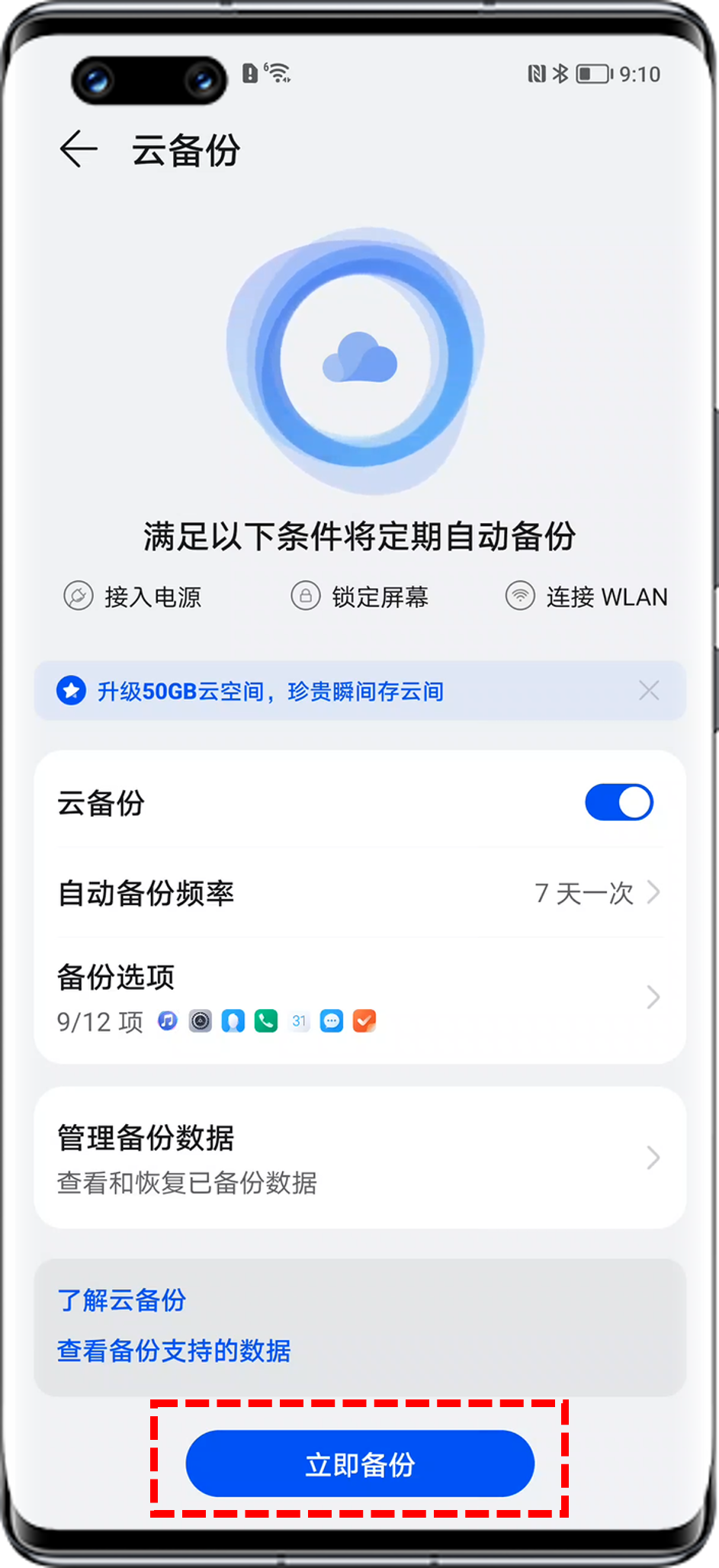Disable the 云备份 cloud backup switch
Image resolution: width=719 pixels, height=1568 pixels.
point(619,802)
